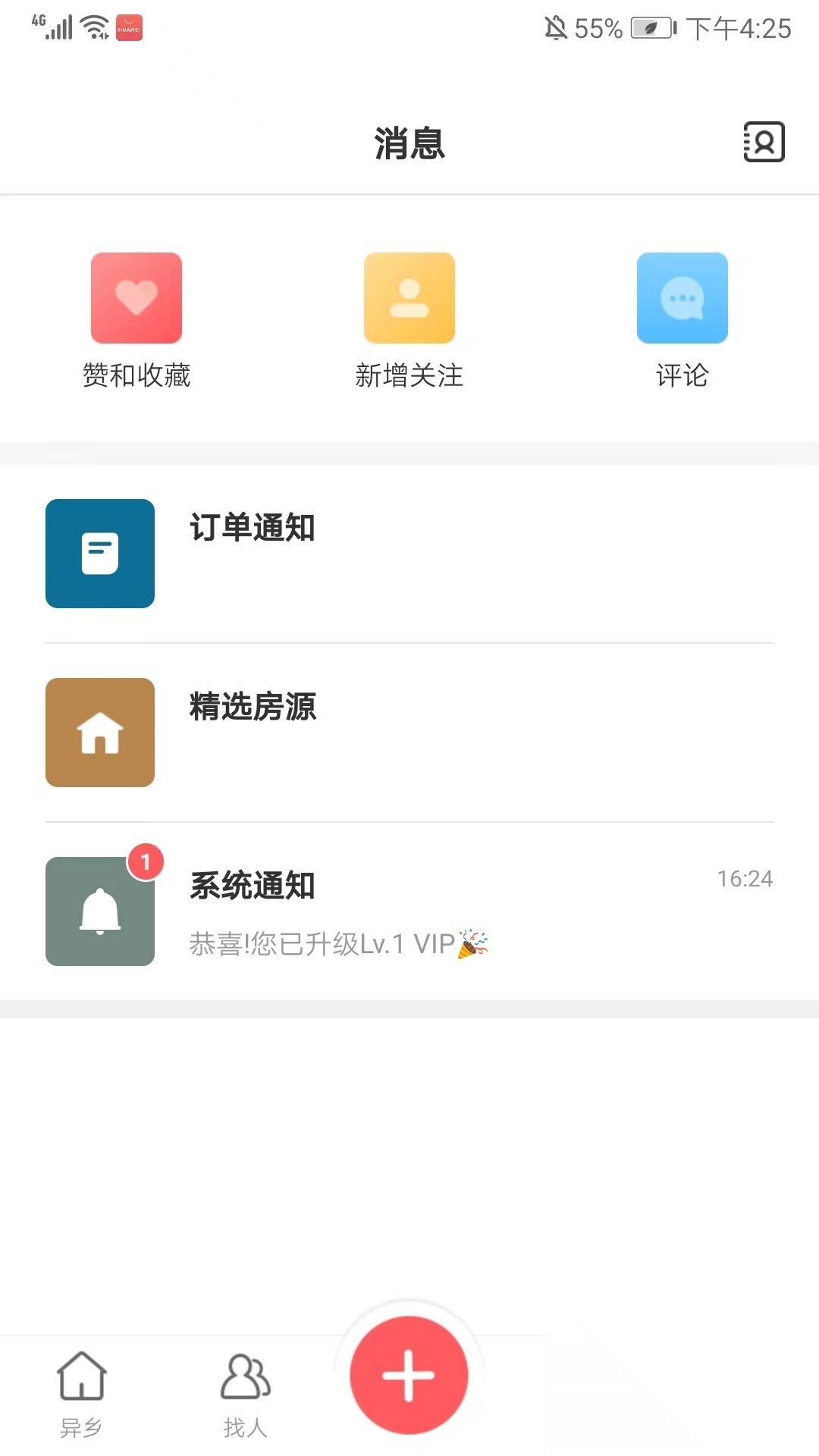Open 精选房源 featured listings
Viewport: 819px width, 1456px height.
(x=409, y=733)
